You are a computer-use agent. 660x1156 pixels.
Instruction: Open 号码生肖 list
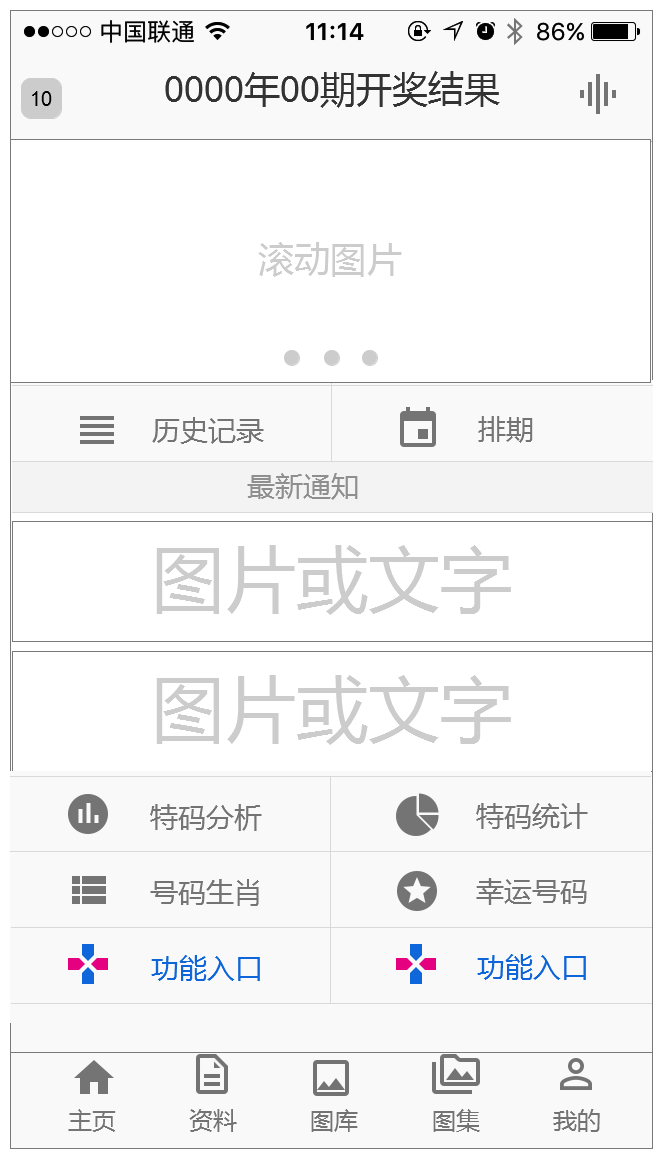click(170, 891)
